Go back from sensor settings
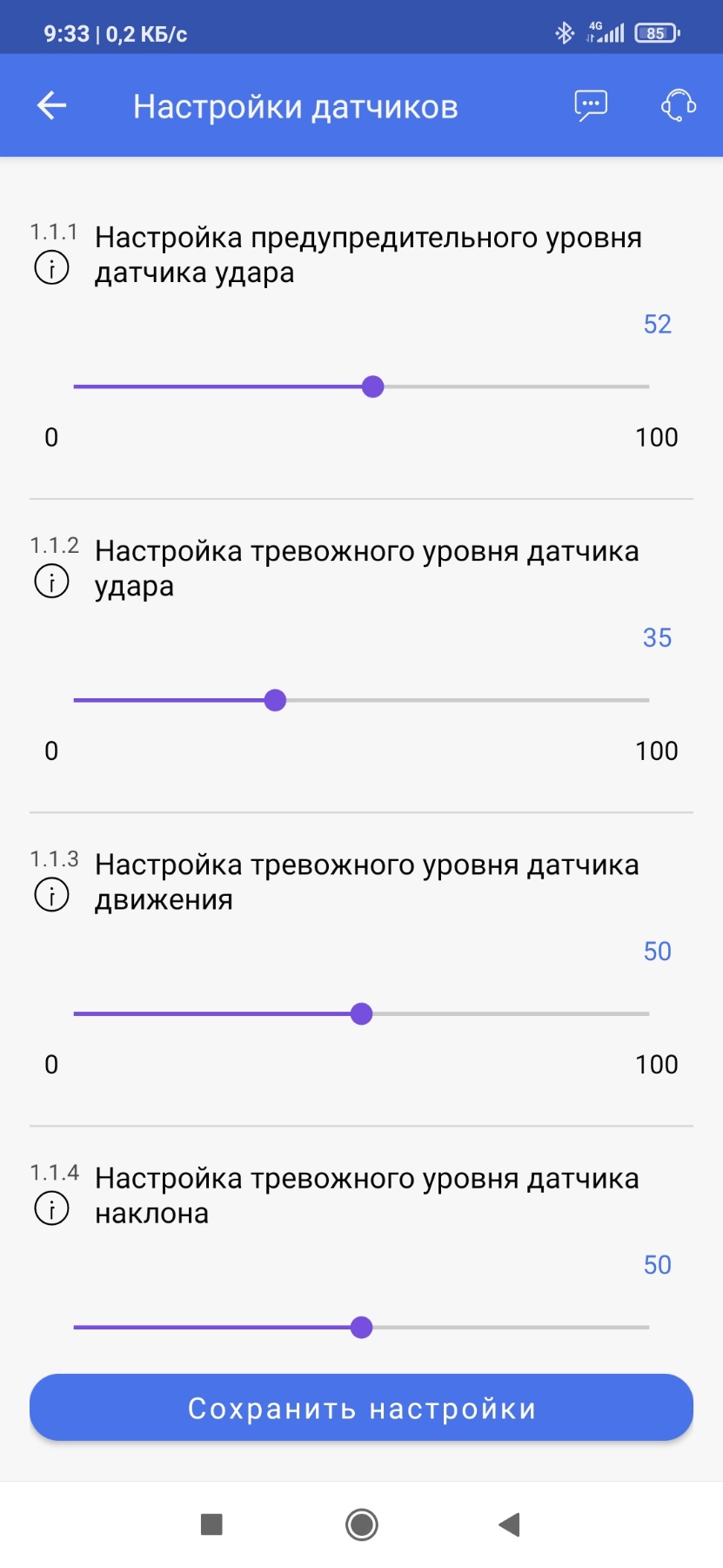This screenshot has height=1568, width=723. [52, 106]
